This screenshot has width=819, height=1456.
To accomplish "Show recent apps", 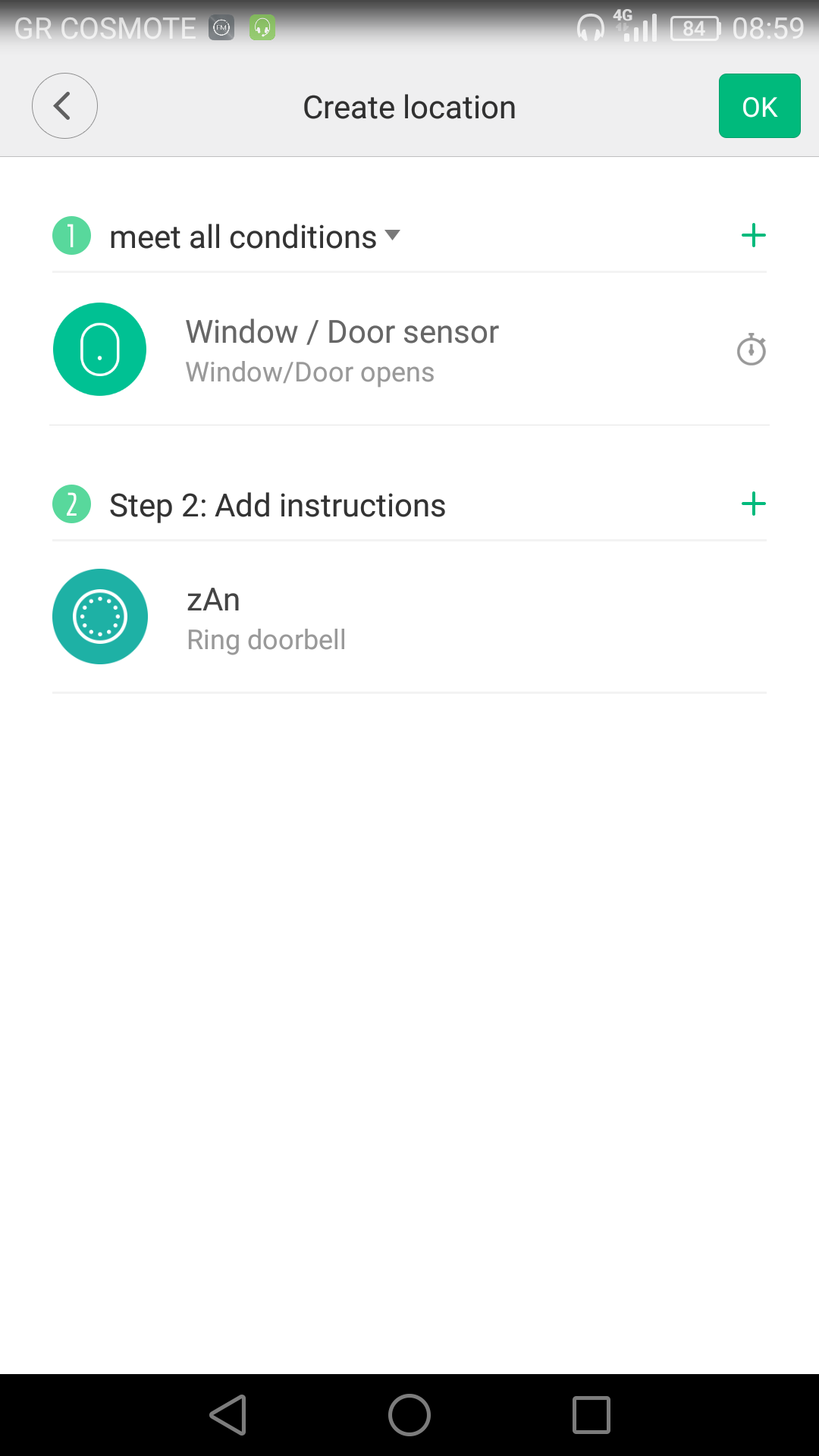I will pos(591,1415).
